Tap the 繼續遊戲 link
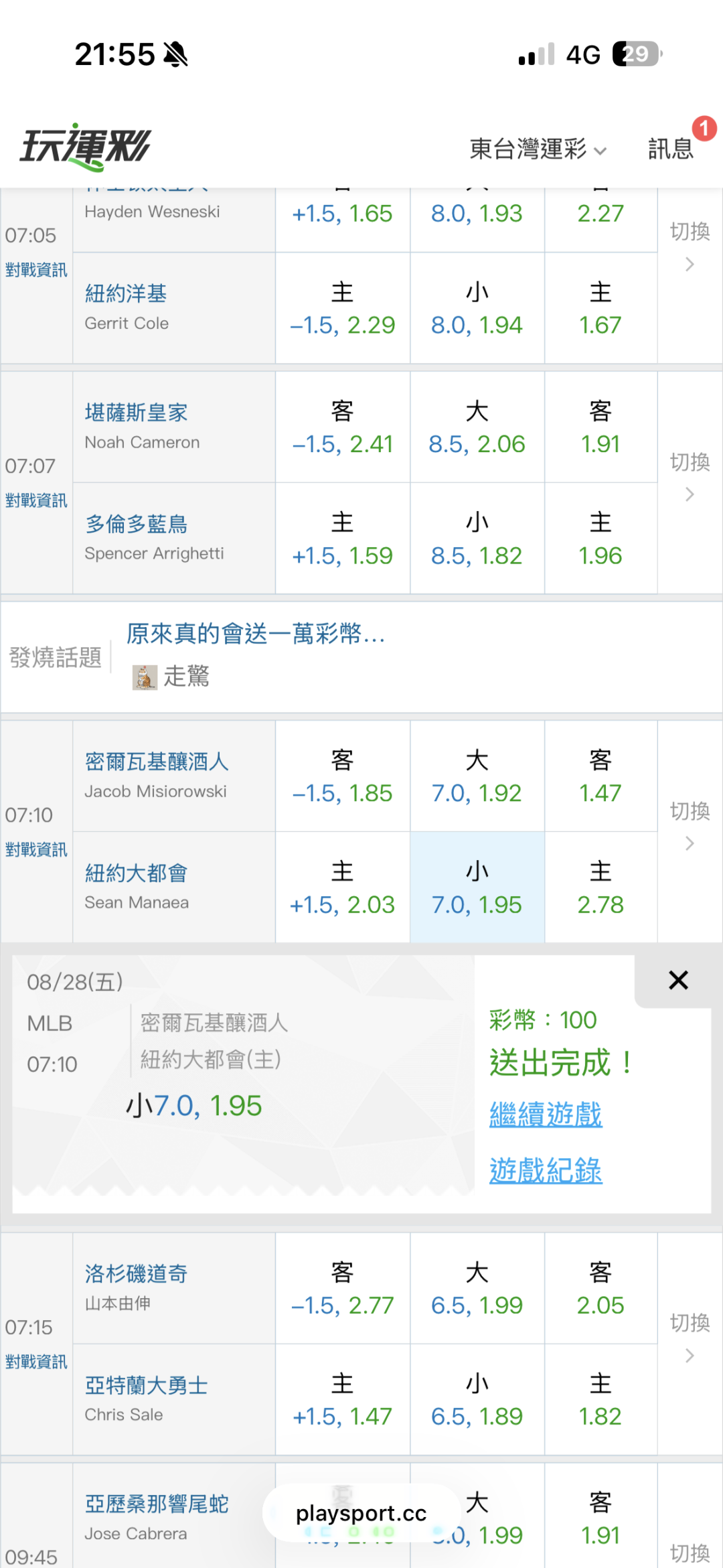The height and width of the screenshot is (1568, 723). (x=546, y=1115)
